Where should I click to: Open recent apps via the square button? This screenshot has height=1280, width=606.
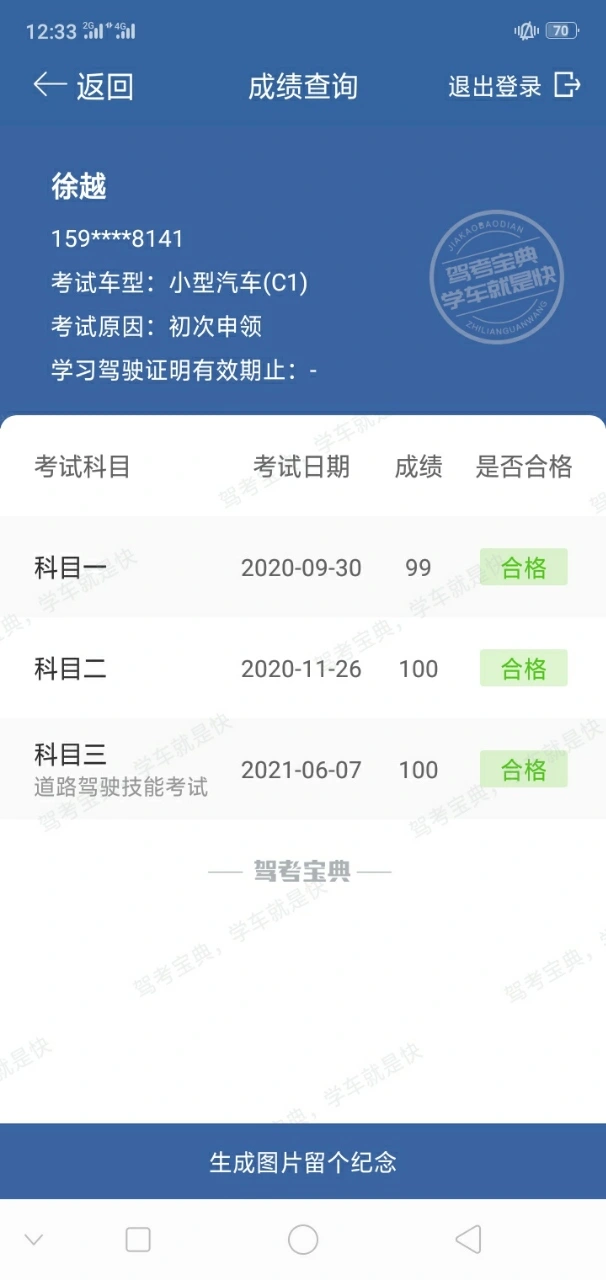click(138, 1240)
